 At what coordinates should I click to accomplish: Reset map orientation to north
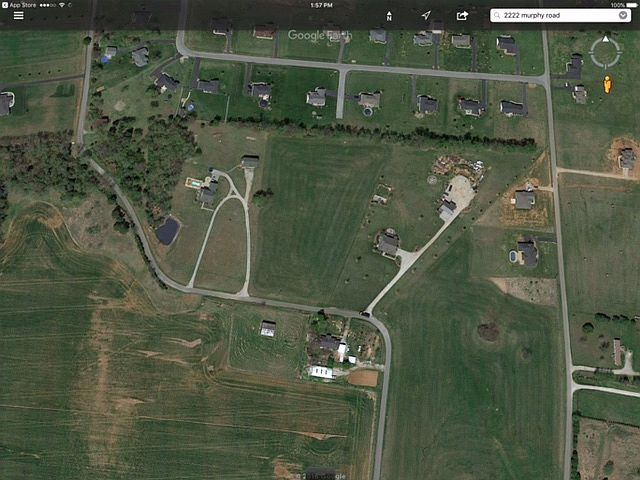pyautogui.click(x=389, y=16)
